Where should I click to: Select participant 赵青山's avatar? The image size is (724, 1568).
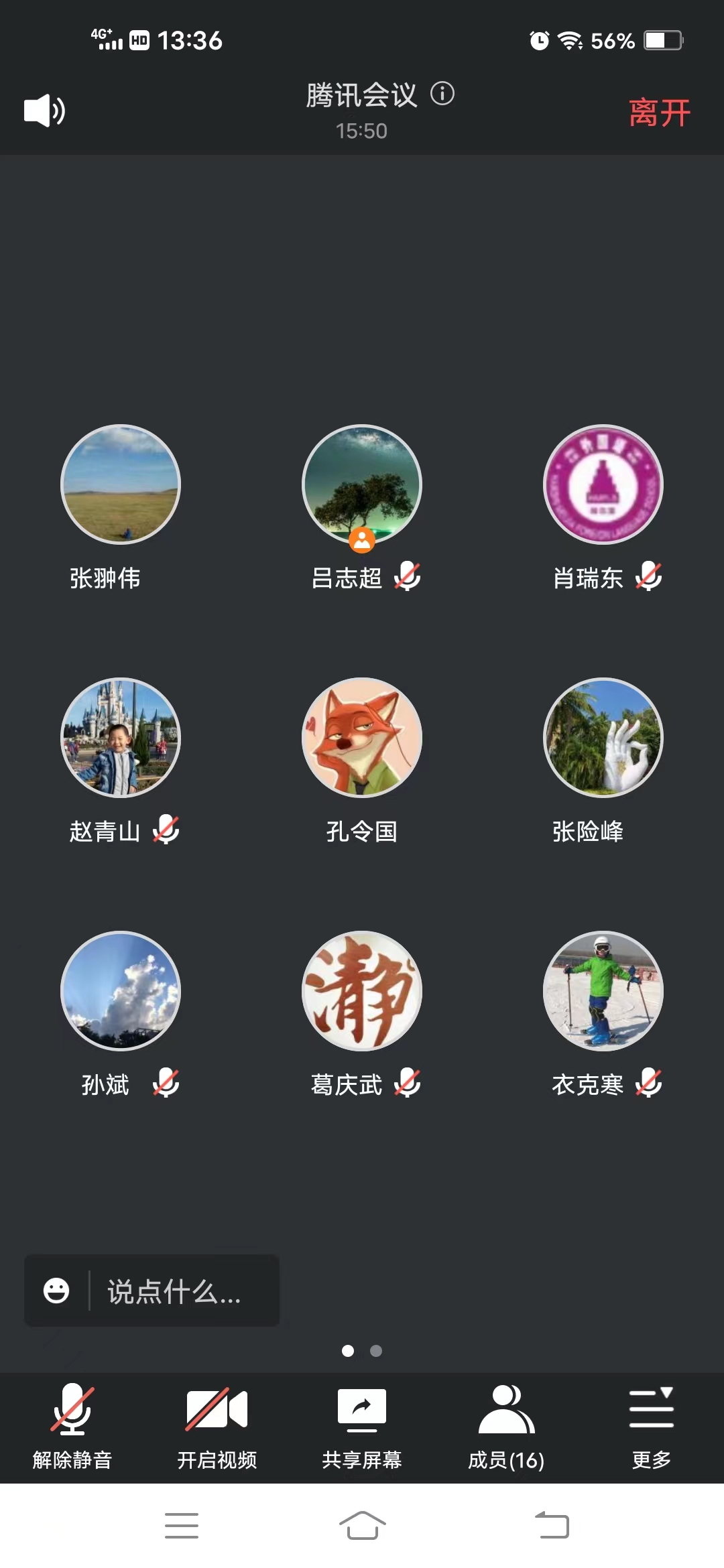(121, 738)
